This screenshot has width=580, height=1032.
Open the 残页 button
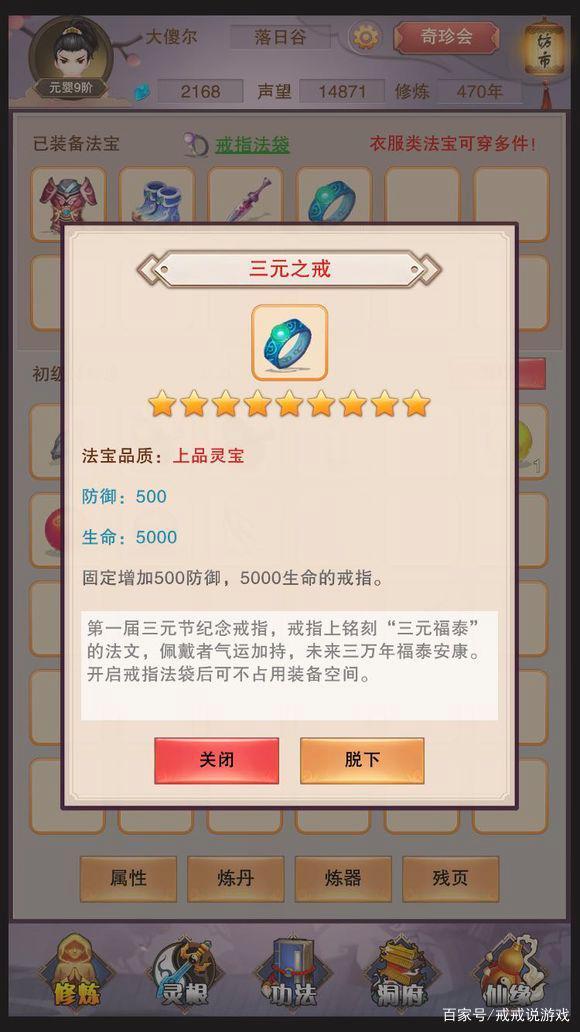(x=450, y=879)
